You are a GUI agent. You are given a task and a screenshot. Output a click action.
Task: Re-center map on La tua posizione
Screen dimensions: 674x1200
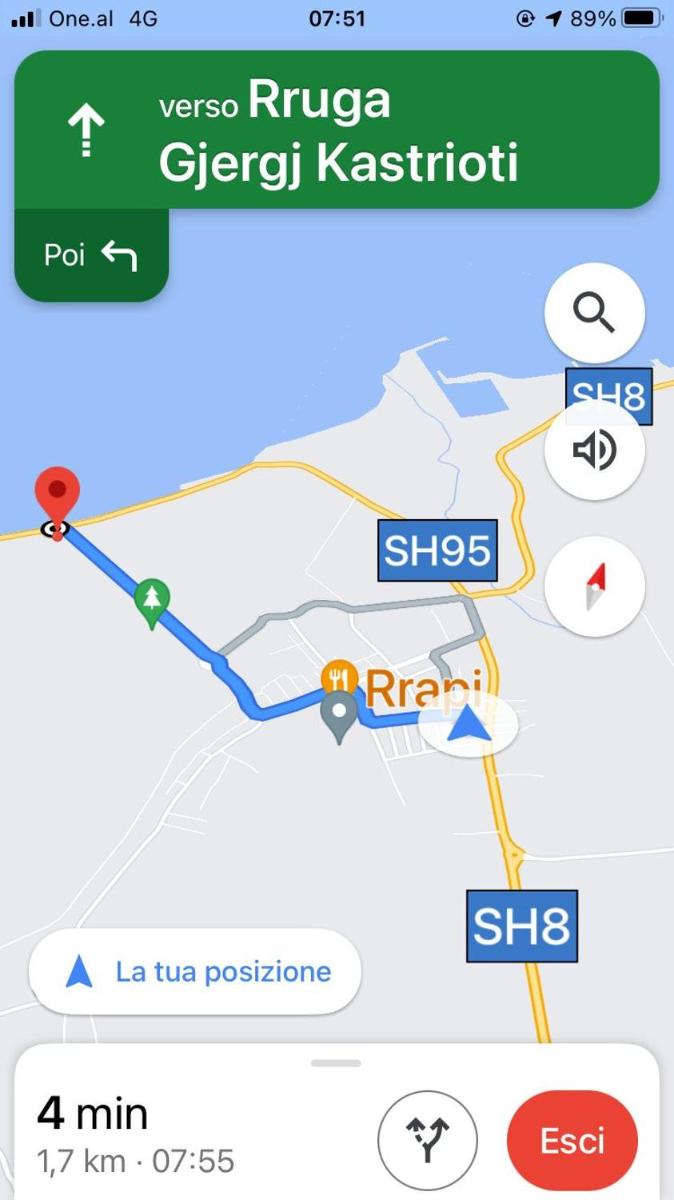pyautogui.click(x=195, y=971)
